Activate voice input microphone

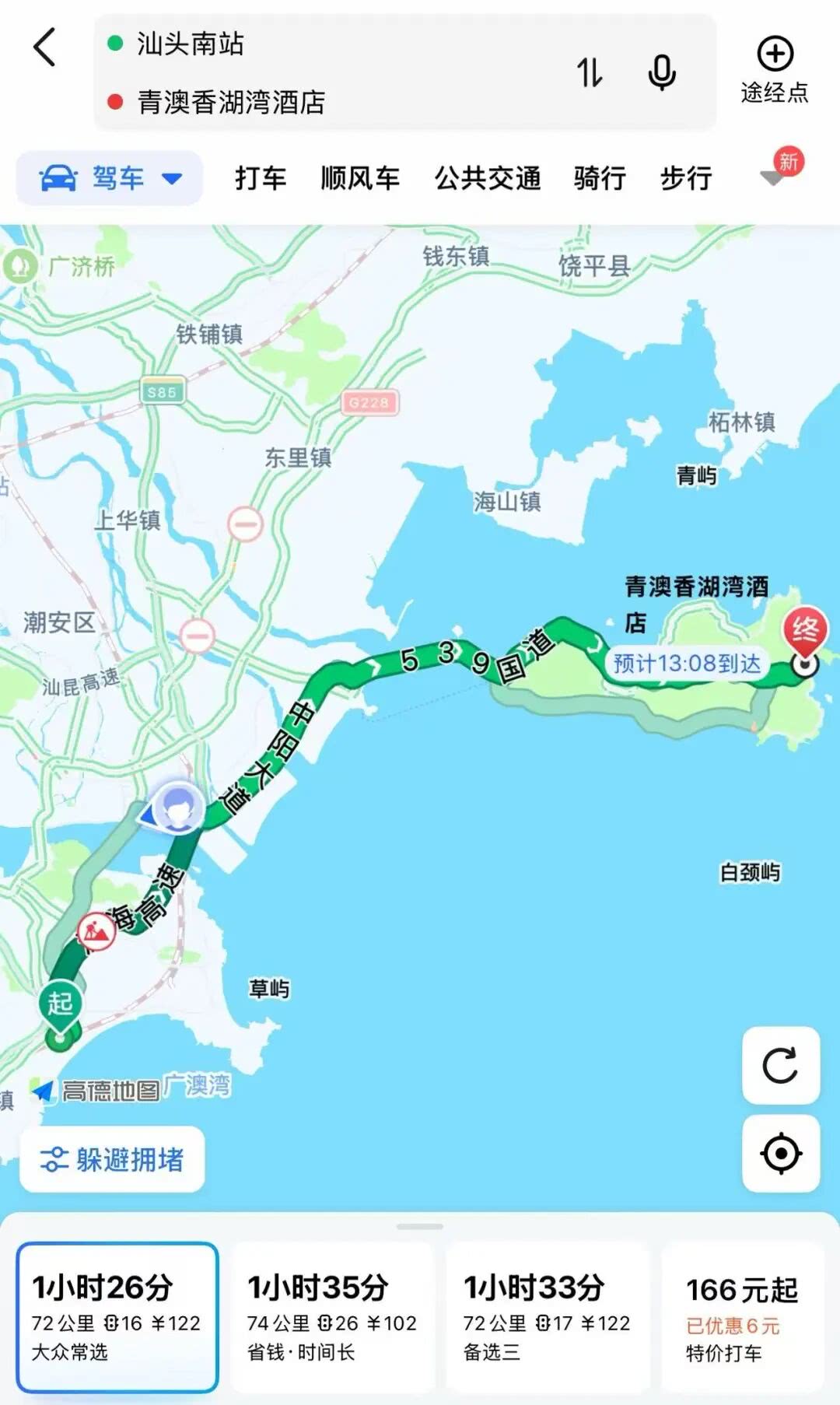point(662,73)
